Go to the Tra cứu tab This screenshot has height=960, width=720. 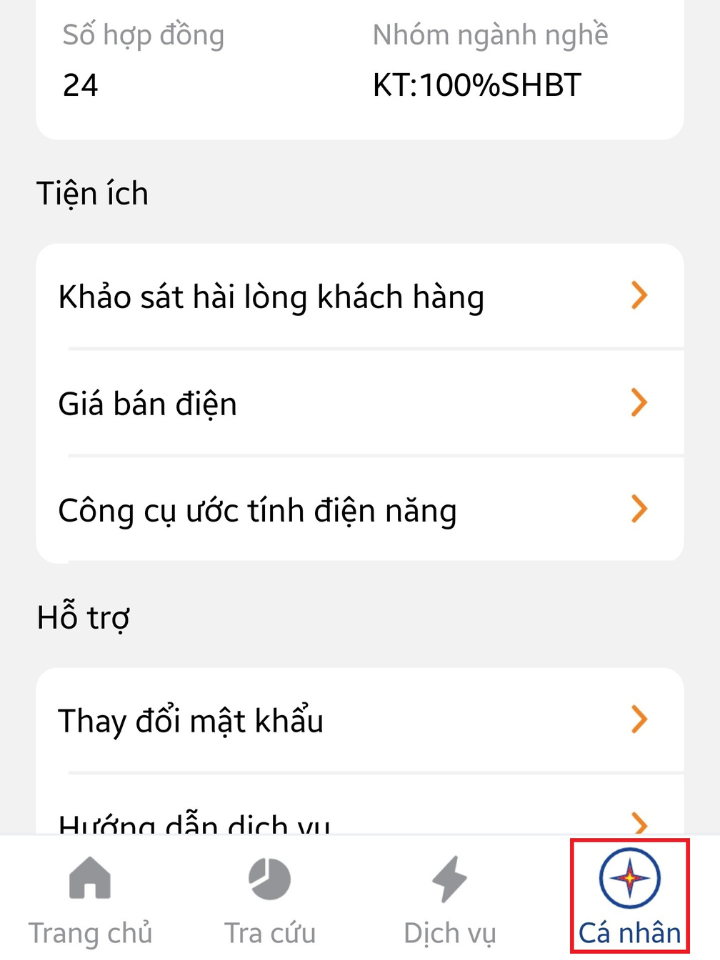click(270, 901)
